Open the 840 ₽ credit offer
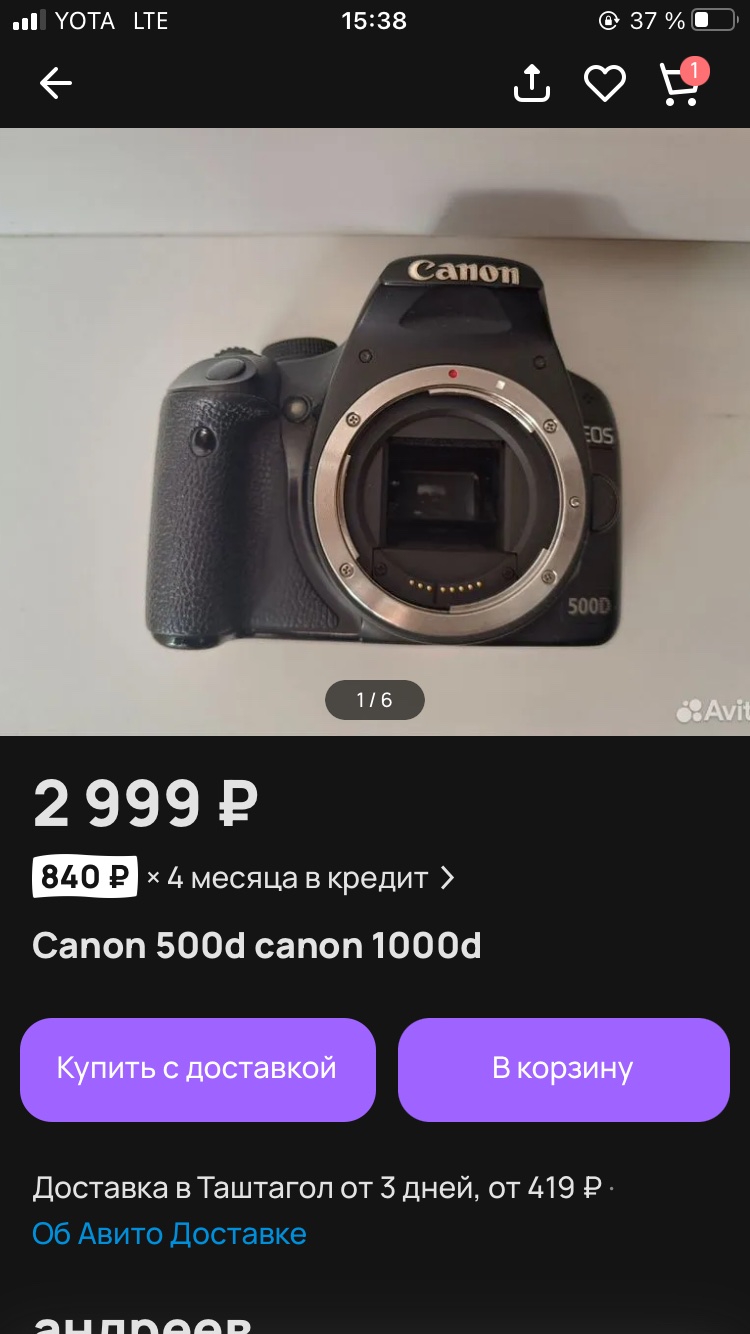 (245, 878)
